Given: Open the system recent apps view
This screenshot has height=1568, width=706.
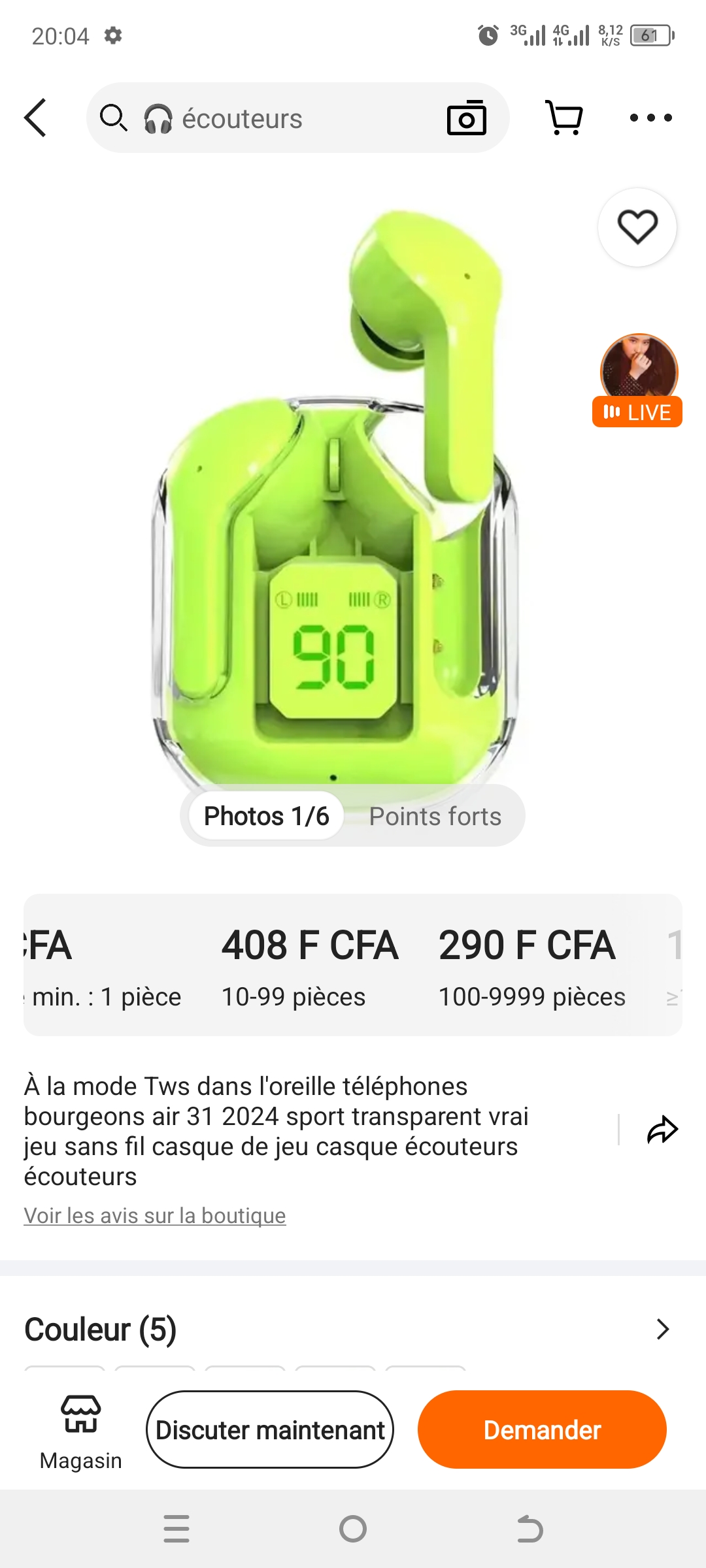Looking at the screenshot, I should tap(176, 1529).
